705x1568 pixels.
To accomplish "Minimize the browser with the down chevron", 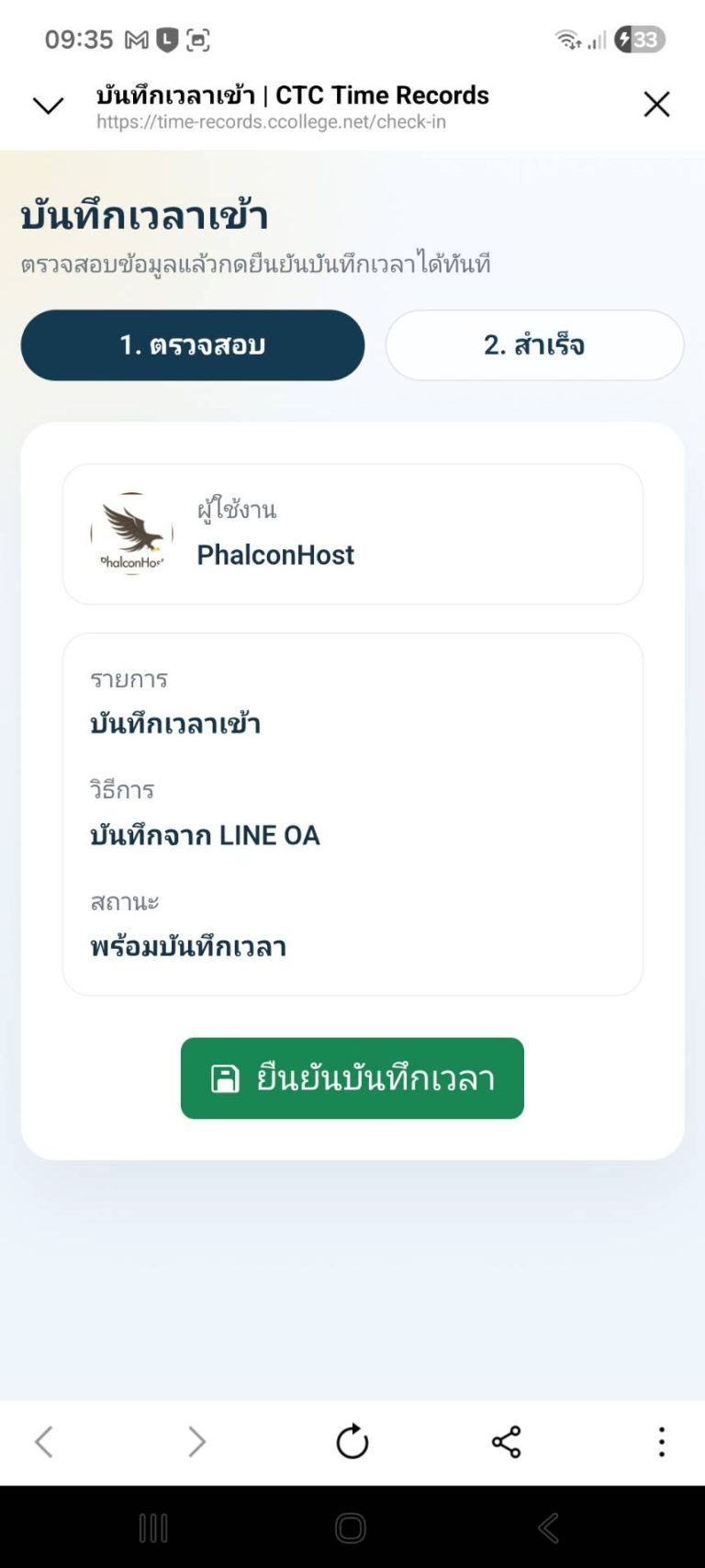I will 48,106.
